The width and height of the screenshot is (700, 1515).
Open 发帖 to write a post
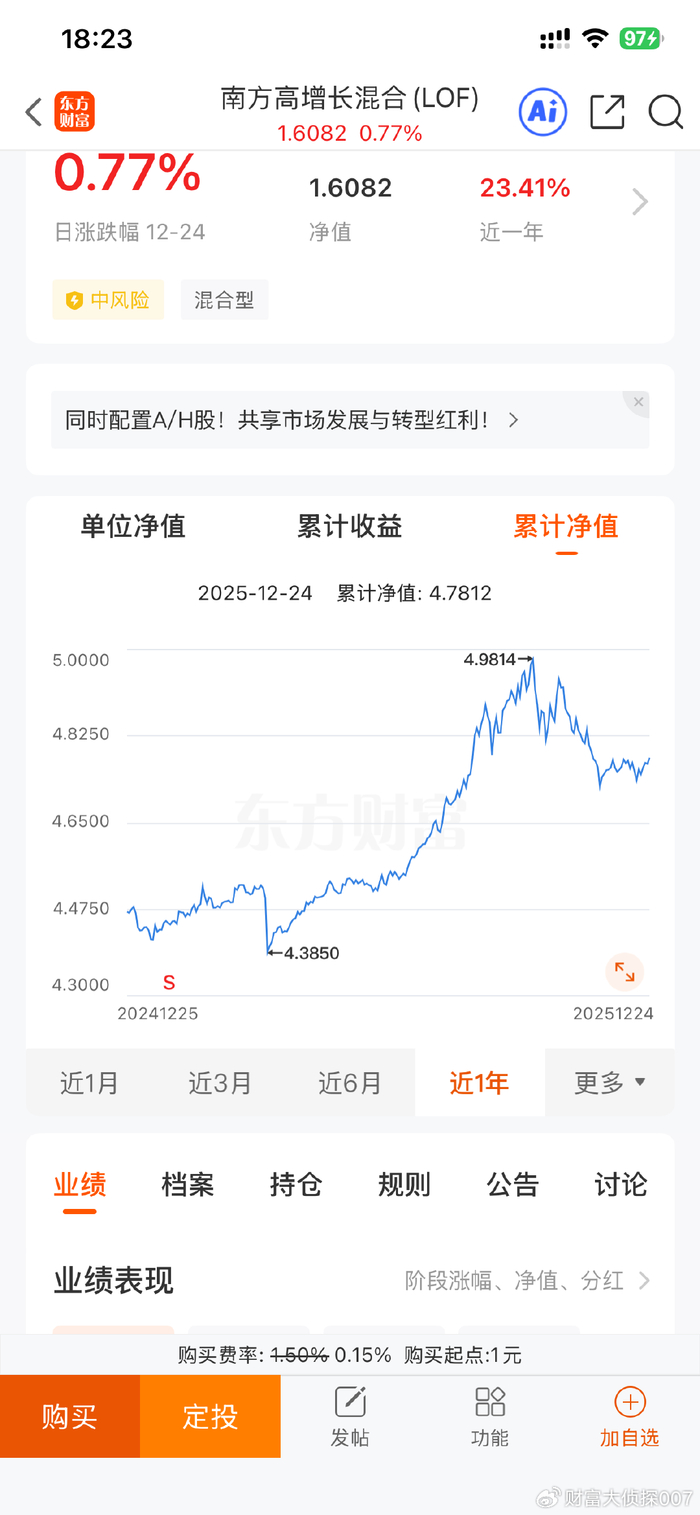(350, 1416)
